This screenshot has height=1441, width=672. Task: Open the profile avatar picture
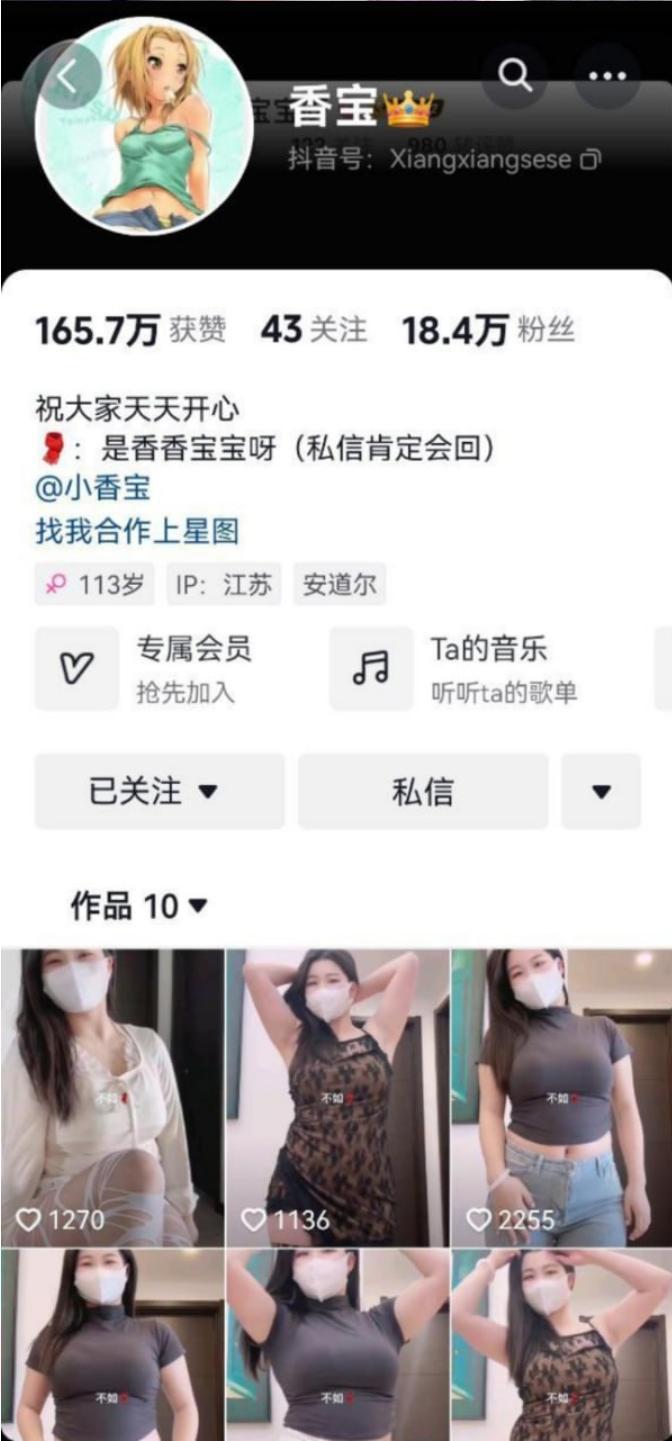(x=145, y=127)
